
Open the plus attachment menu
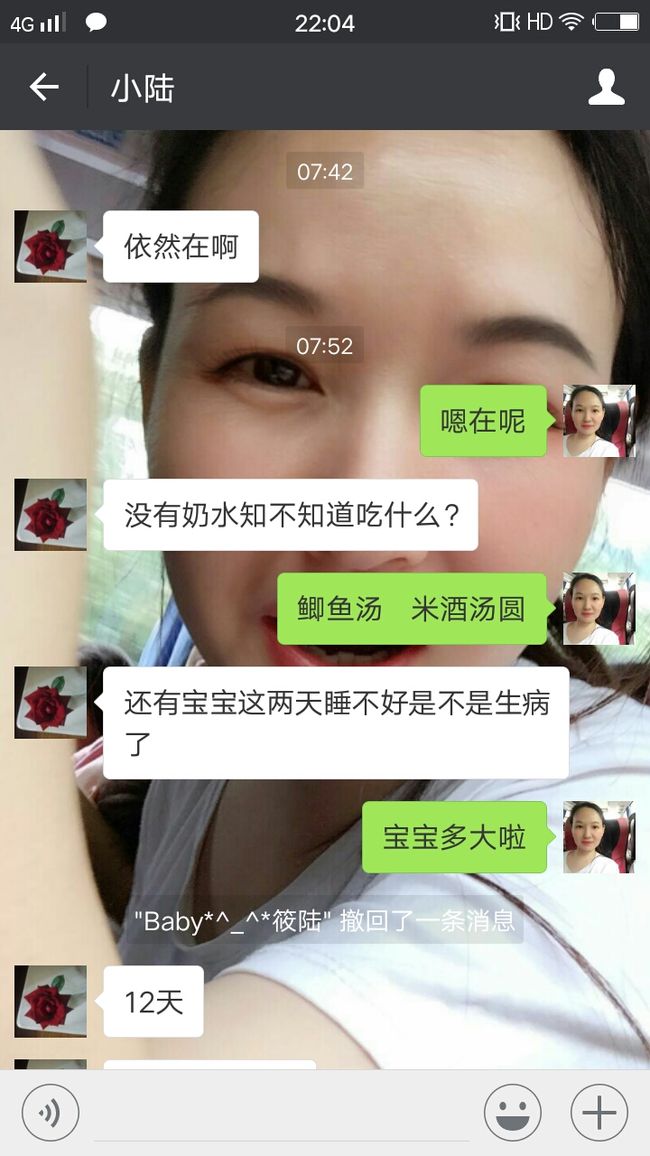599,1113
